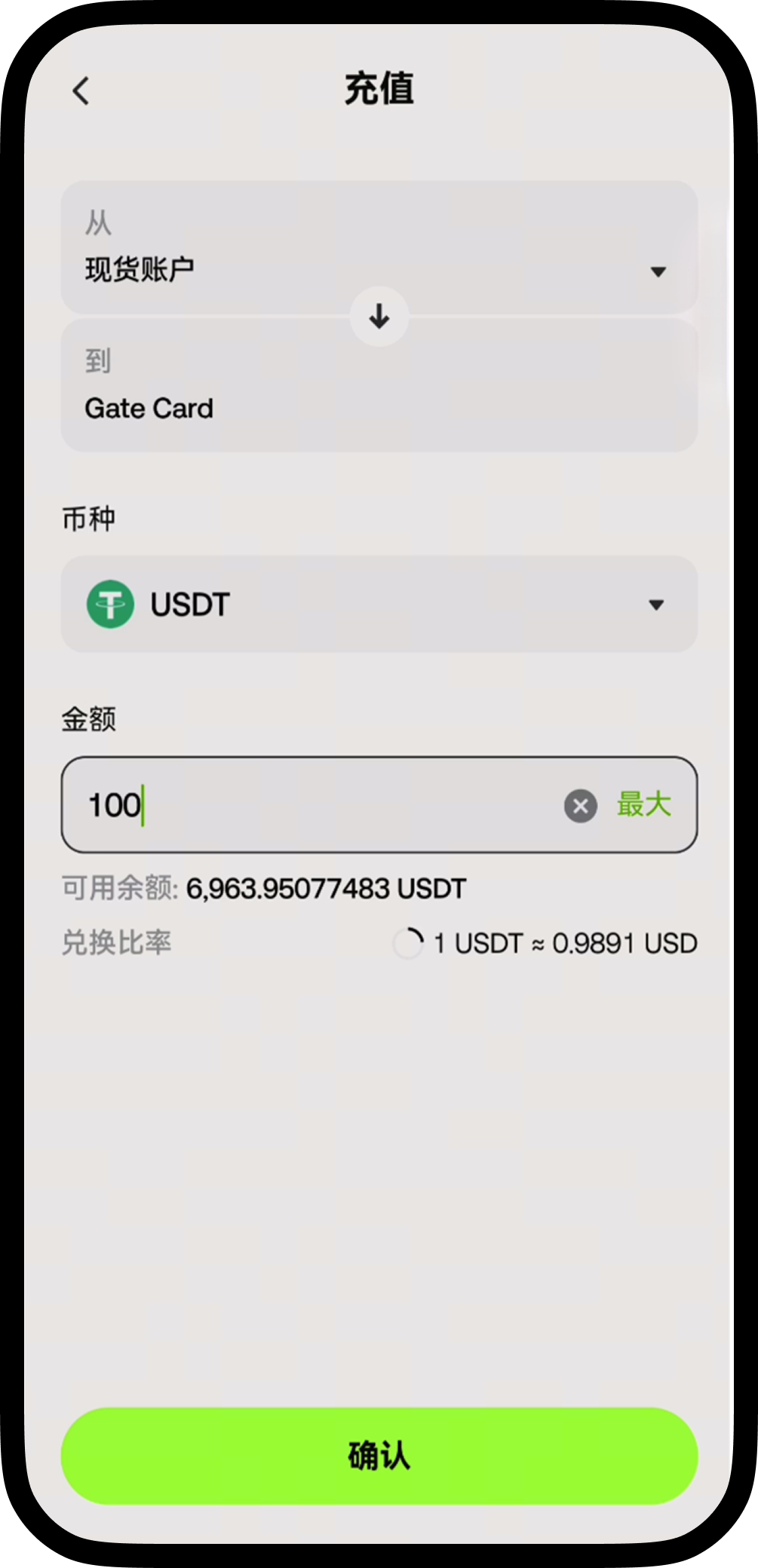758x1568 pixels.
Task: Refresh the 兑换比率 exchange rate
Action: [408, 942]
